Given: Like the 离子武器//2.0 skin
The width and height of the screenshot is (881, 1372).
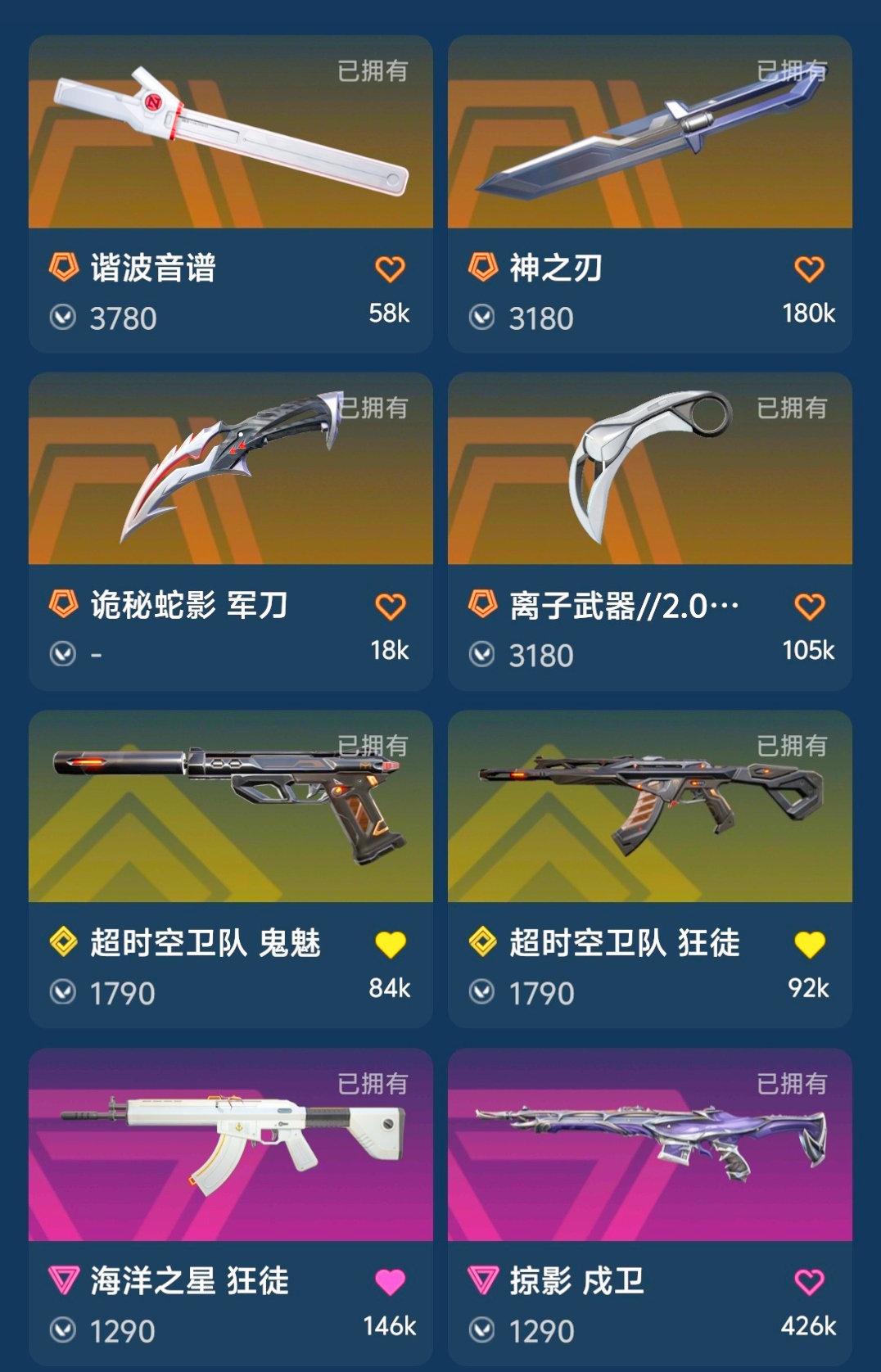Looking at the screenshot, I should (x=809, y=607).
